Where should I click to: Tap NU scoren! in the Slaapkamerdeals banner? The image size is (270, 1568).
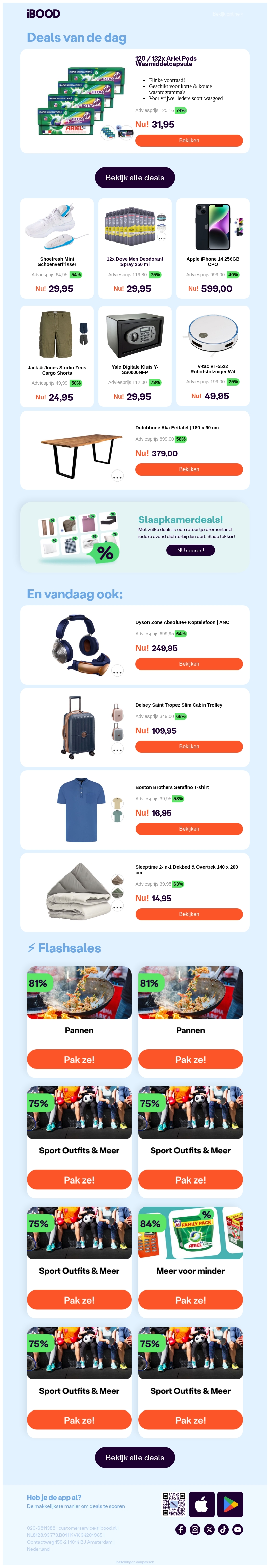[191, 550]
